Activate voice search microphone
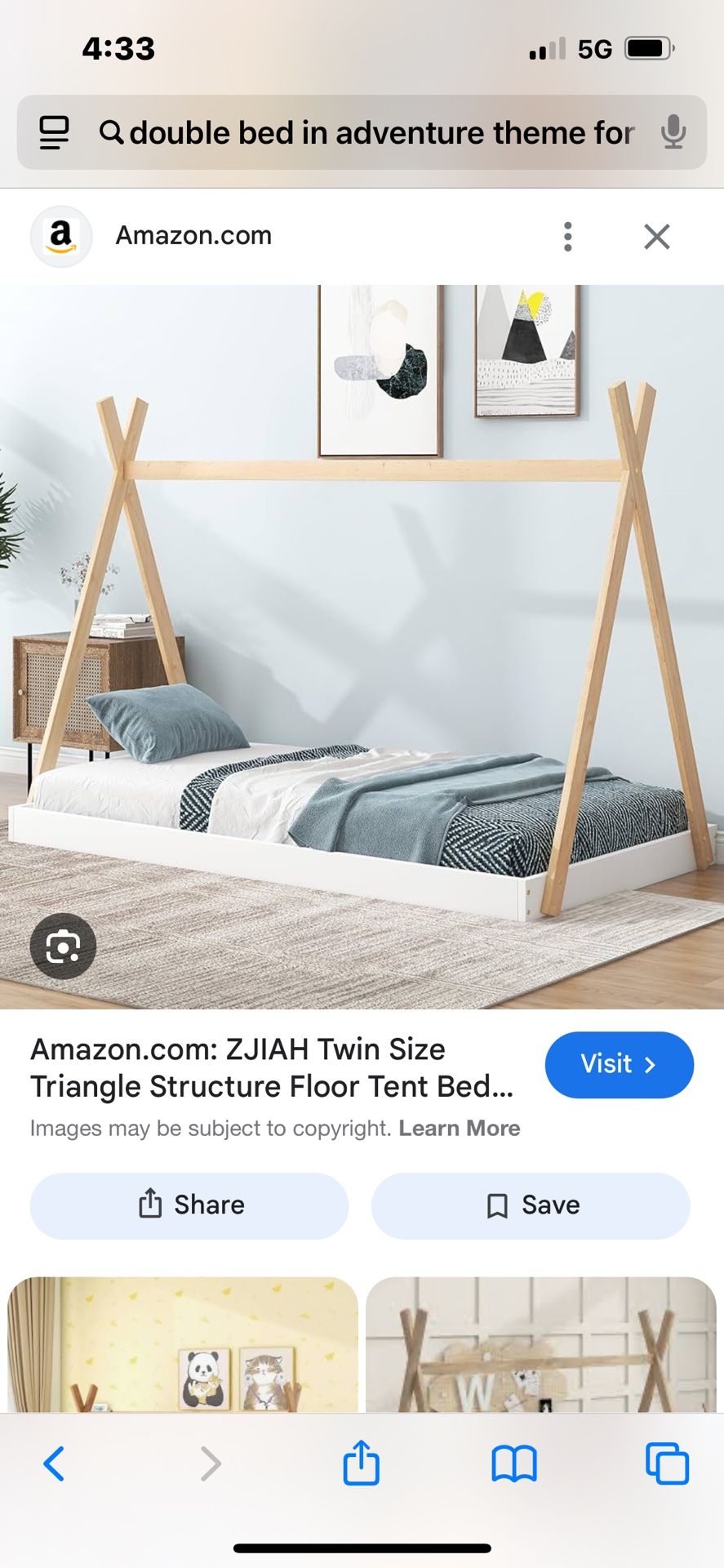The image size is (724, 1568). [x=673, y=131]
